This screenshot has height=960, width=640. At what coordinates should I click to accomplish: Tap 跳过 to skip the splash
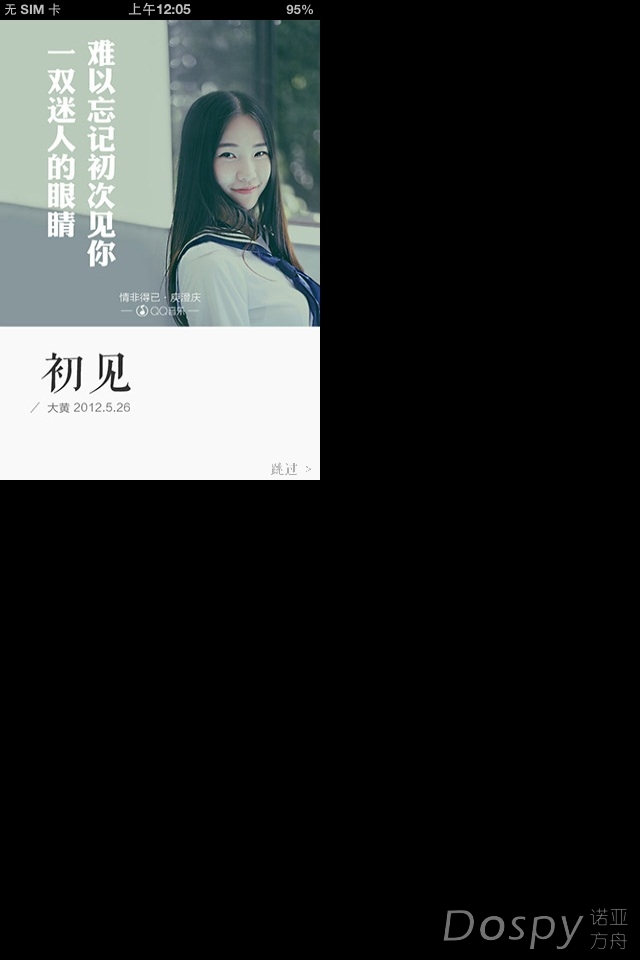(290, 468)
